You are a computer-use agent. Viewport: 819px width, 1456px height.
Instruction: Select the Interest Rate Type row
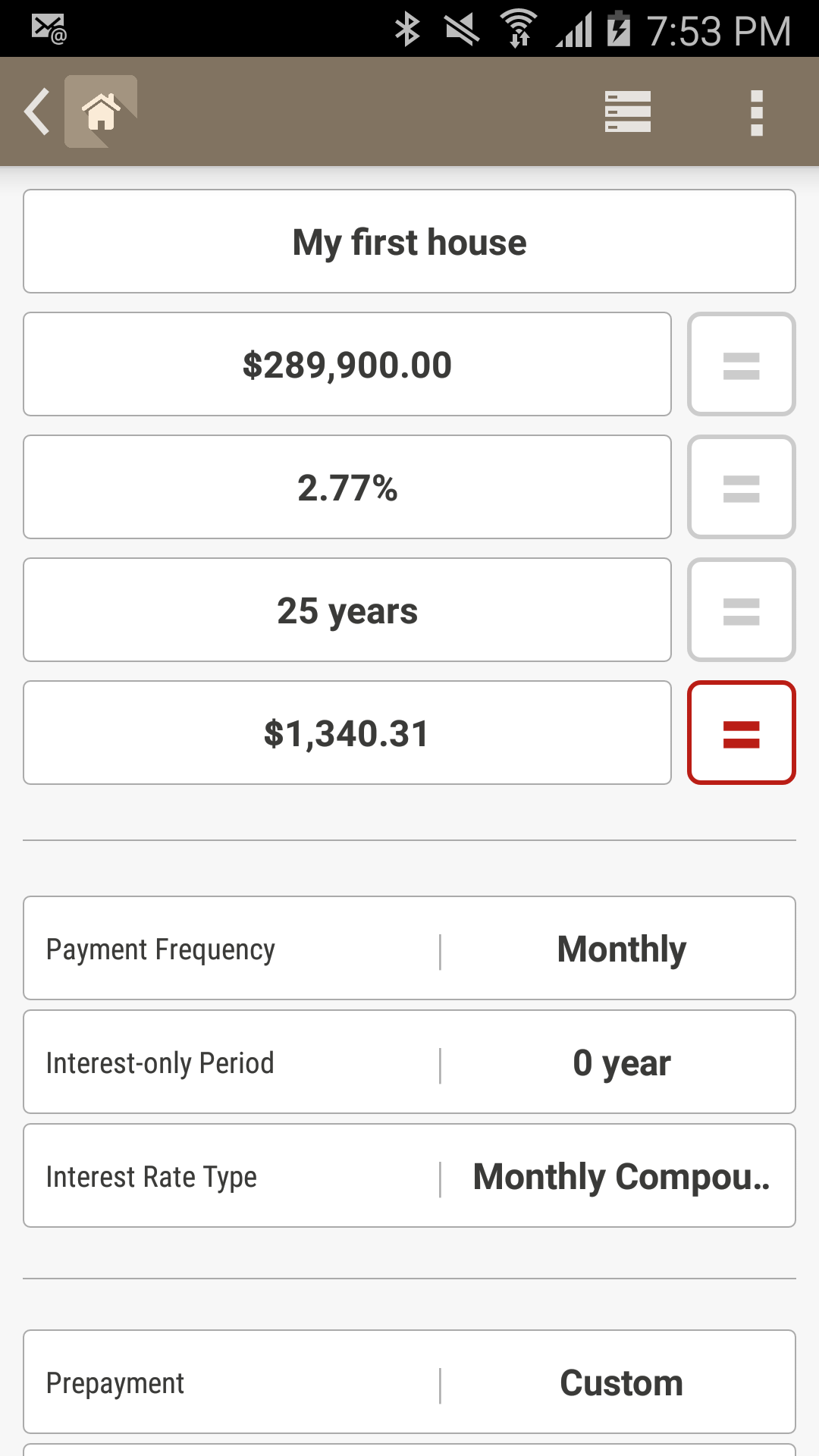[409, 1176]
